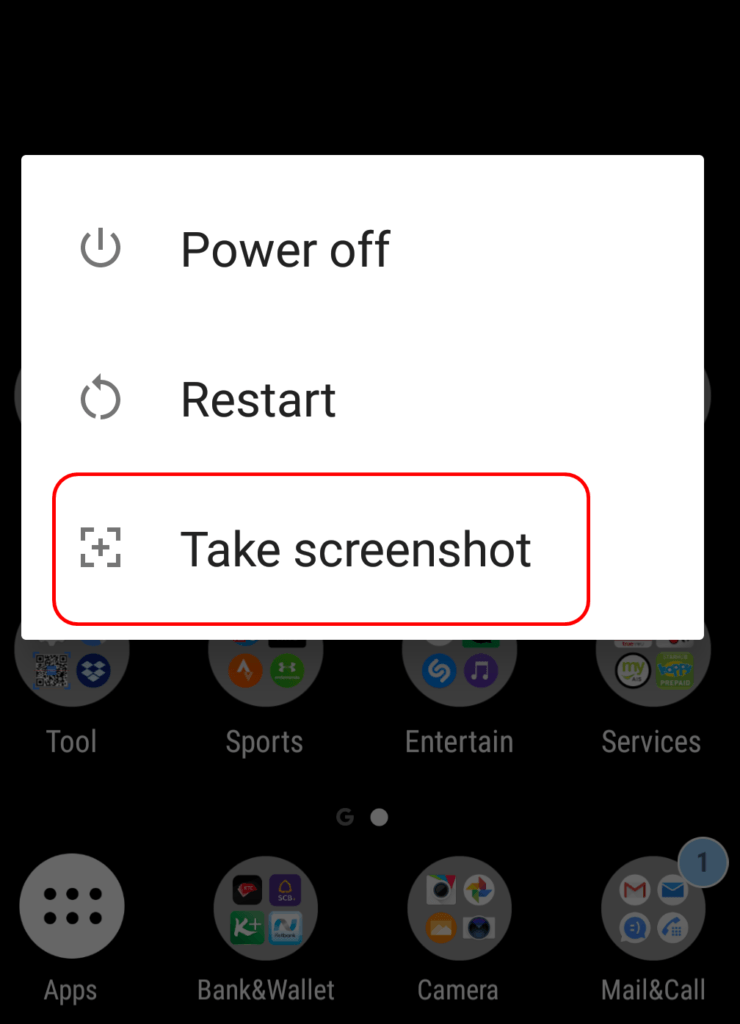Open the Entertain folder
The image size is (740, 1024).
pos(459,672)
